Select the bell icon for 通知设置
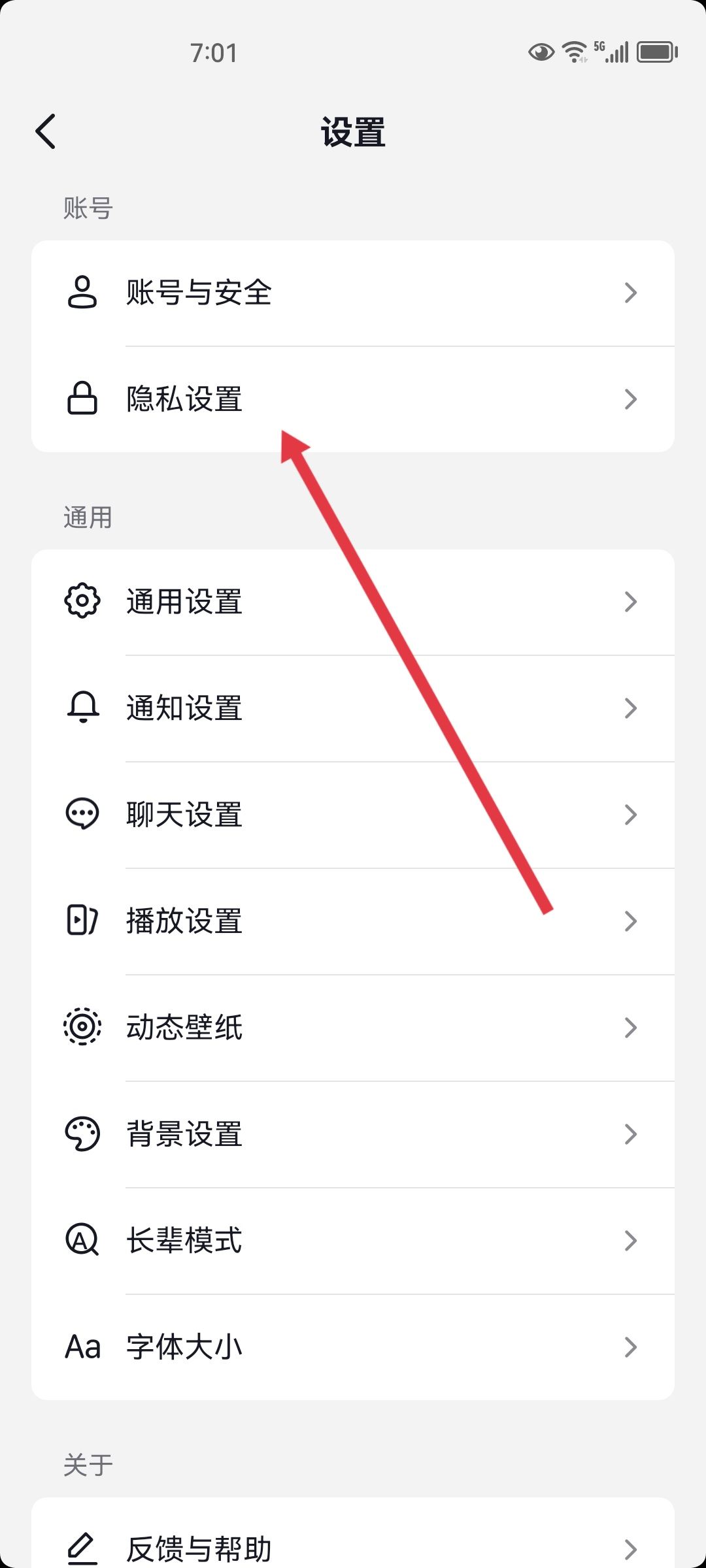706x1568 pixels. tap(82, 709)
